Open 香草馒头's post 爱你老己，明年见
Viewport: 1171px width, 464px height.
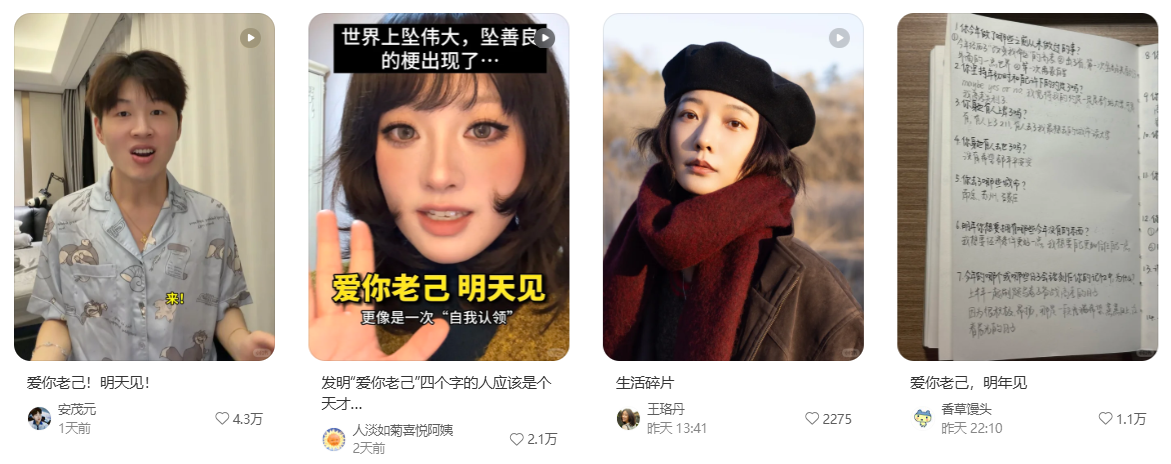pos(1027,187)
